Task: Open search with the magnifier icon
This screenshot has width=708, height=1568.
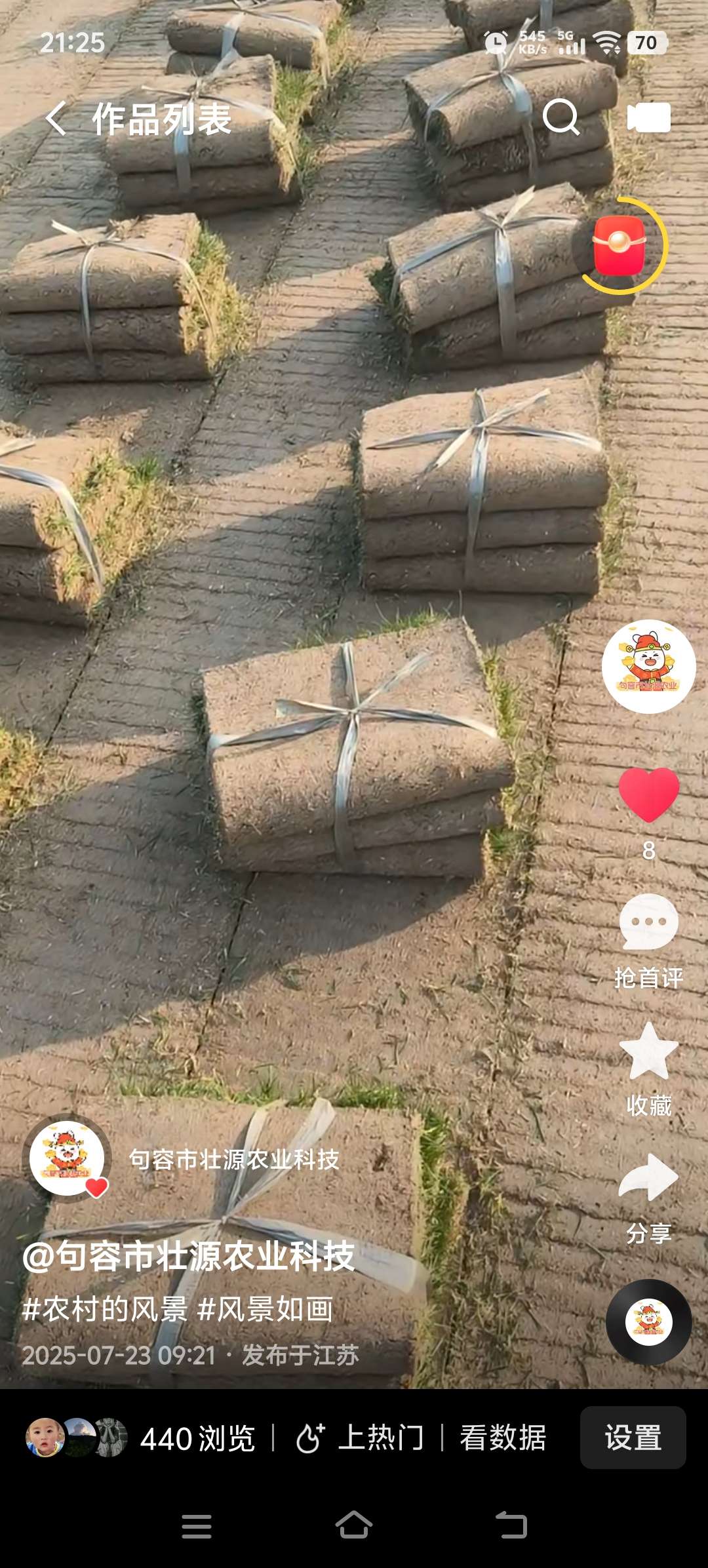Action: pos(561,117)
